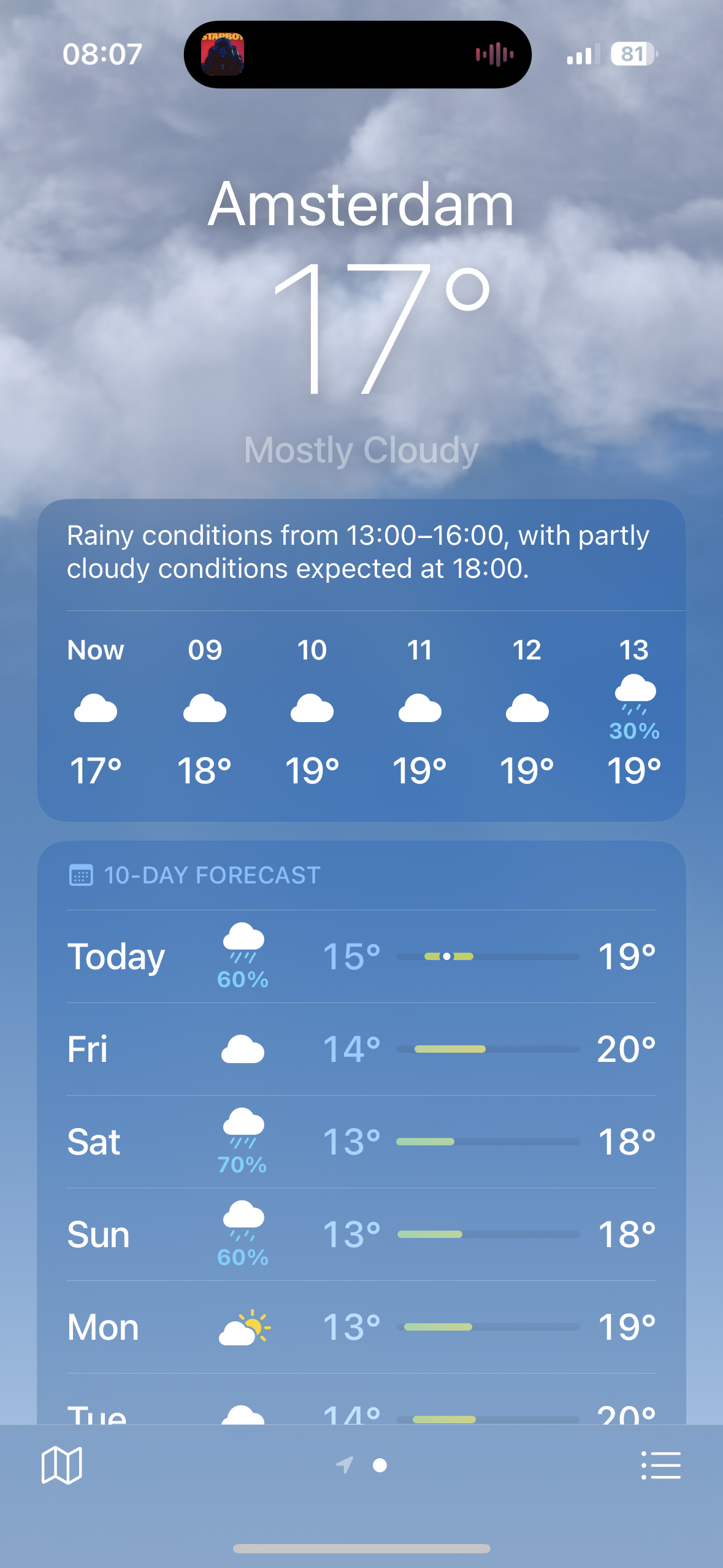
Task: Open Sun forecast row
Action: pos(361,1234)
